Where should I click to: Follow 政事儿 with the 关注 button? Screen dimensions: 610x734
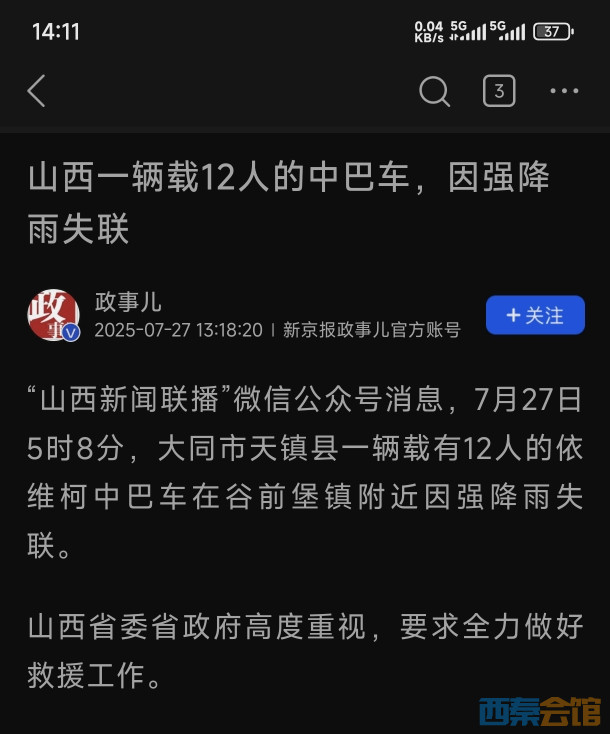coord(535,315)
